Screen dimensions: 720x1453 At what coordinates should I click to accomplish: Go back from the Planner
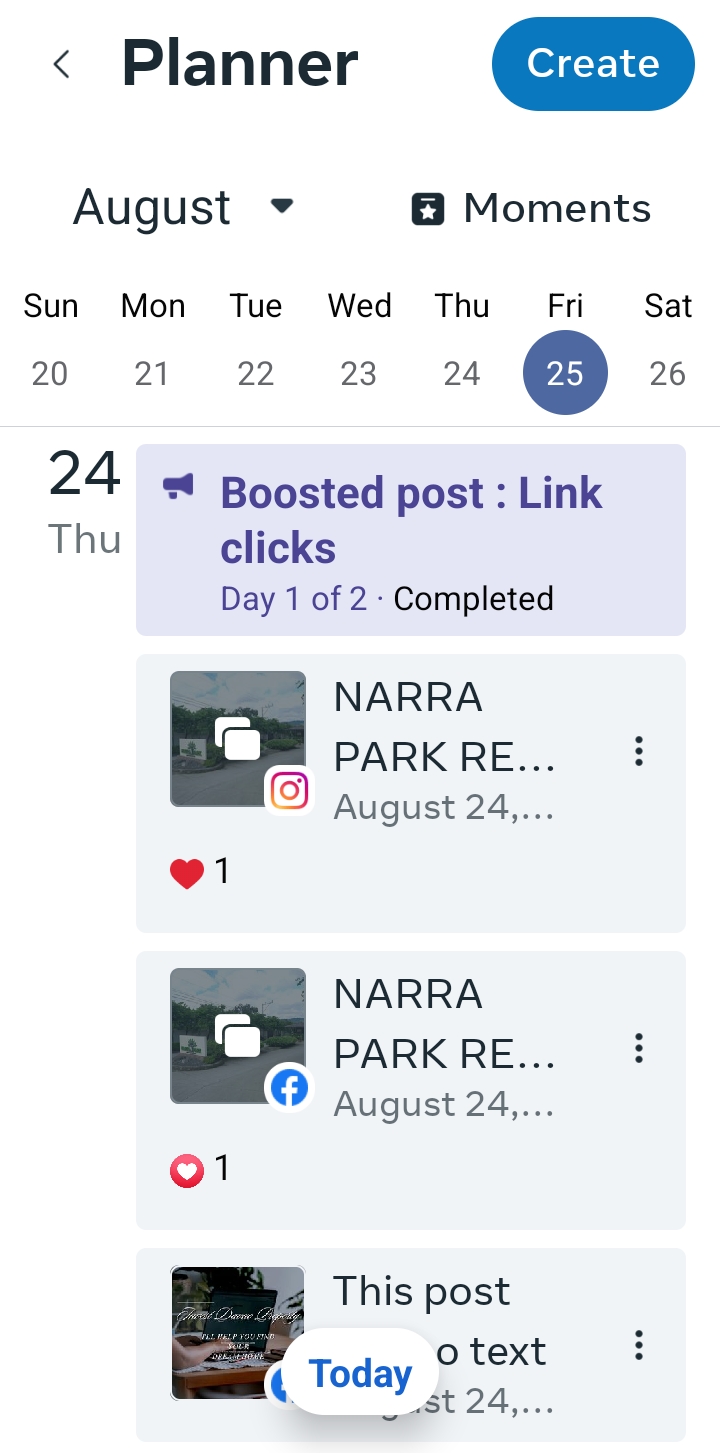(x=62, y=65)
